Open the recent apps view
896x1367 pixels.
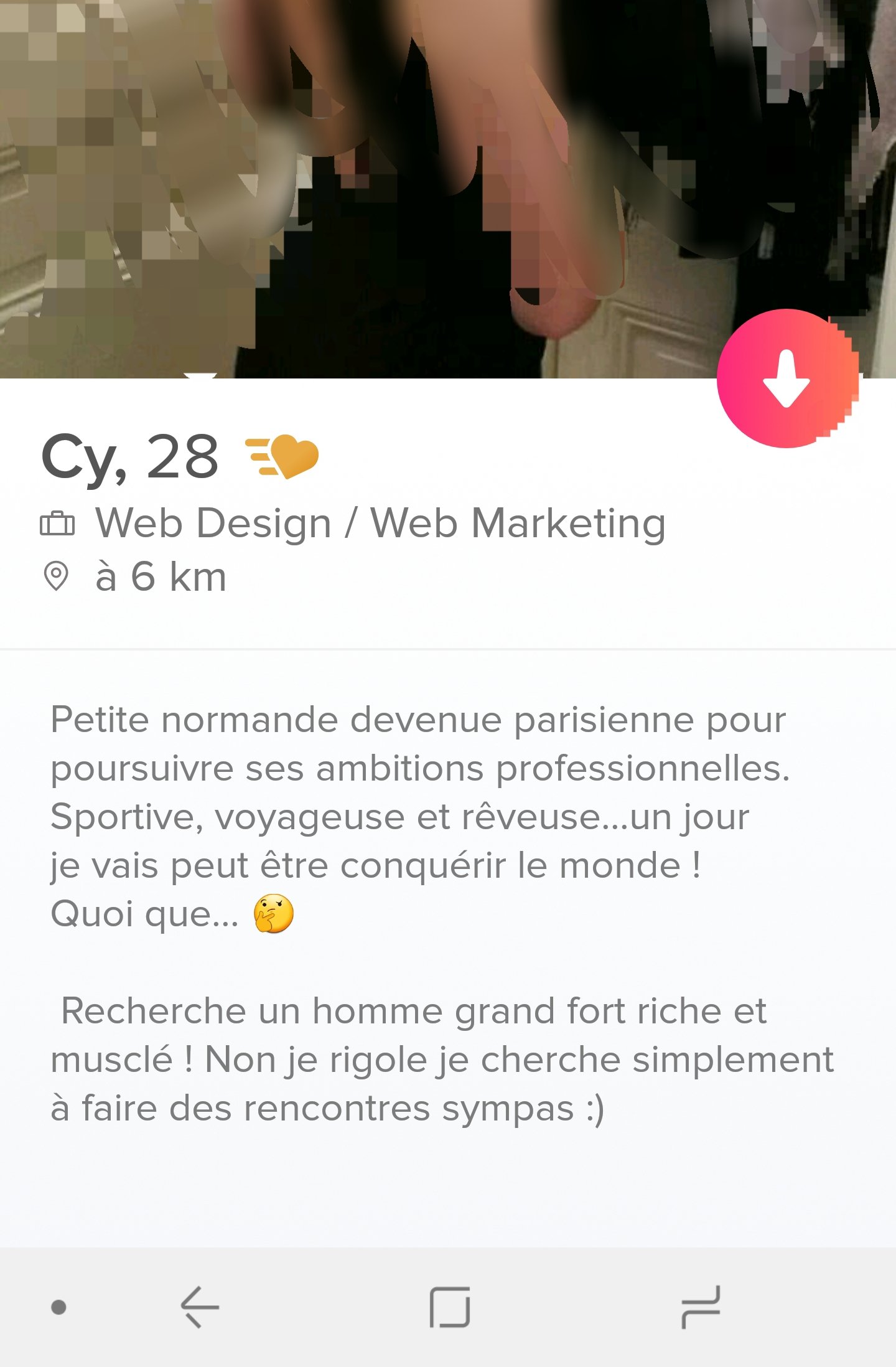[x=701, y=1307]
